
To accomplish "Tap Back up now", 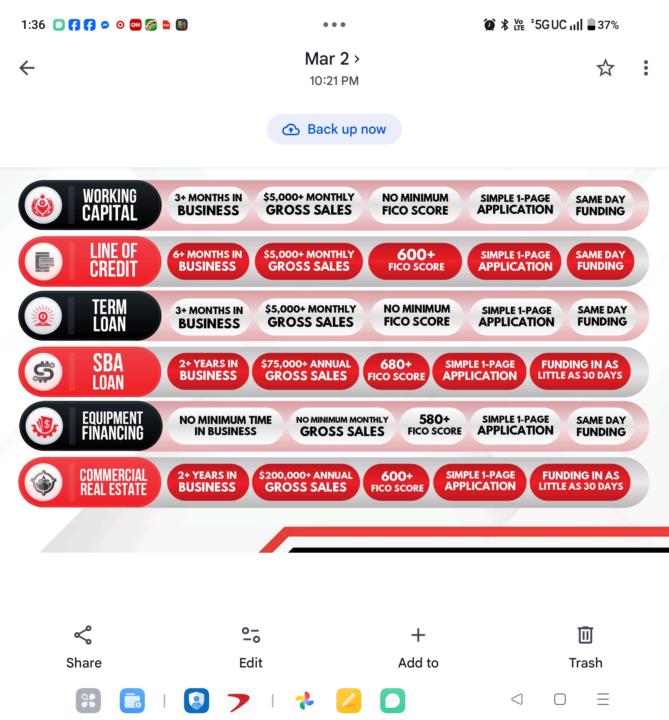I will coord(334,129).
